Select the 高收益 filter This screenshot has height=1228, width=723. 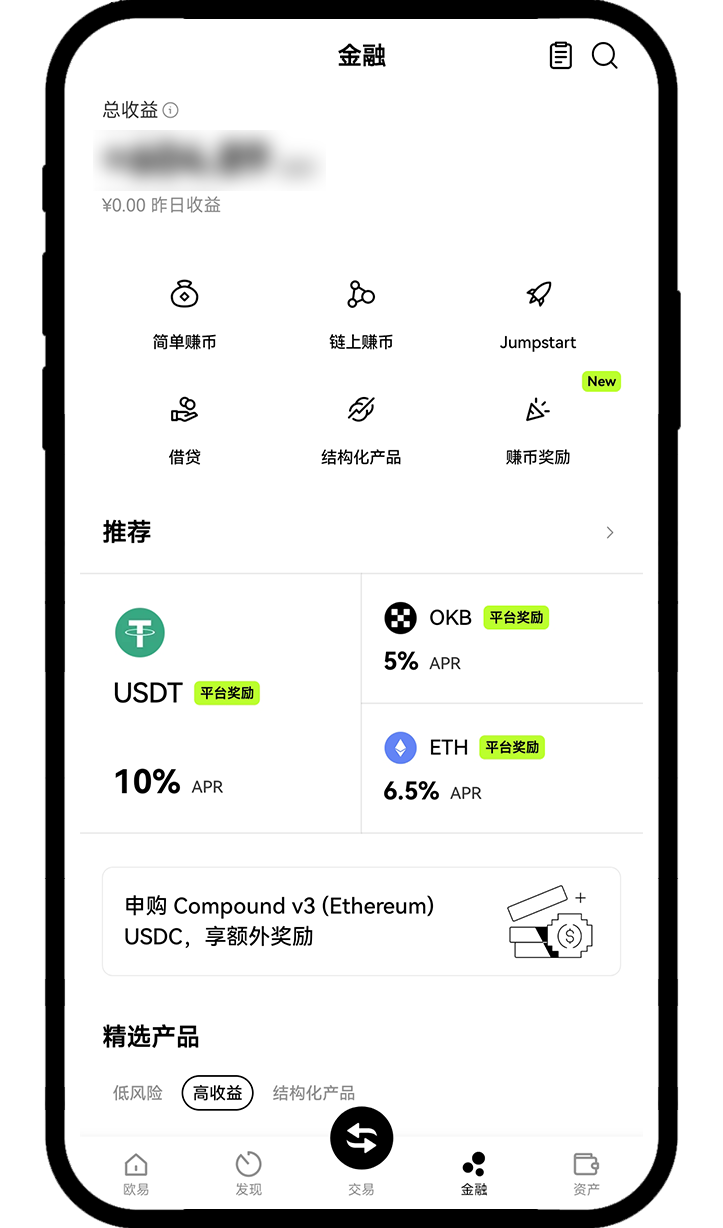point(218,1093)
